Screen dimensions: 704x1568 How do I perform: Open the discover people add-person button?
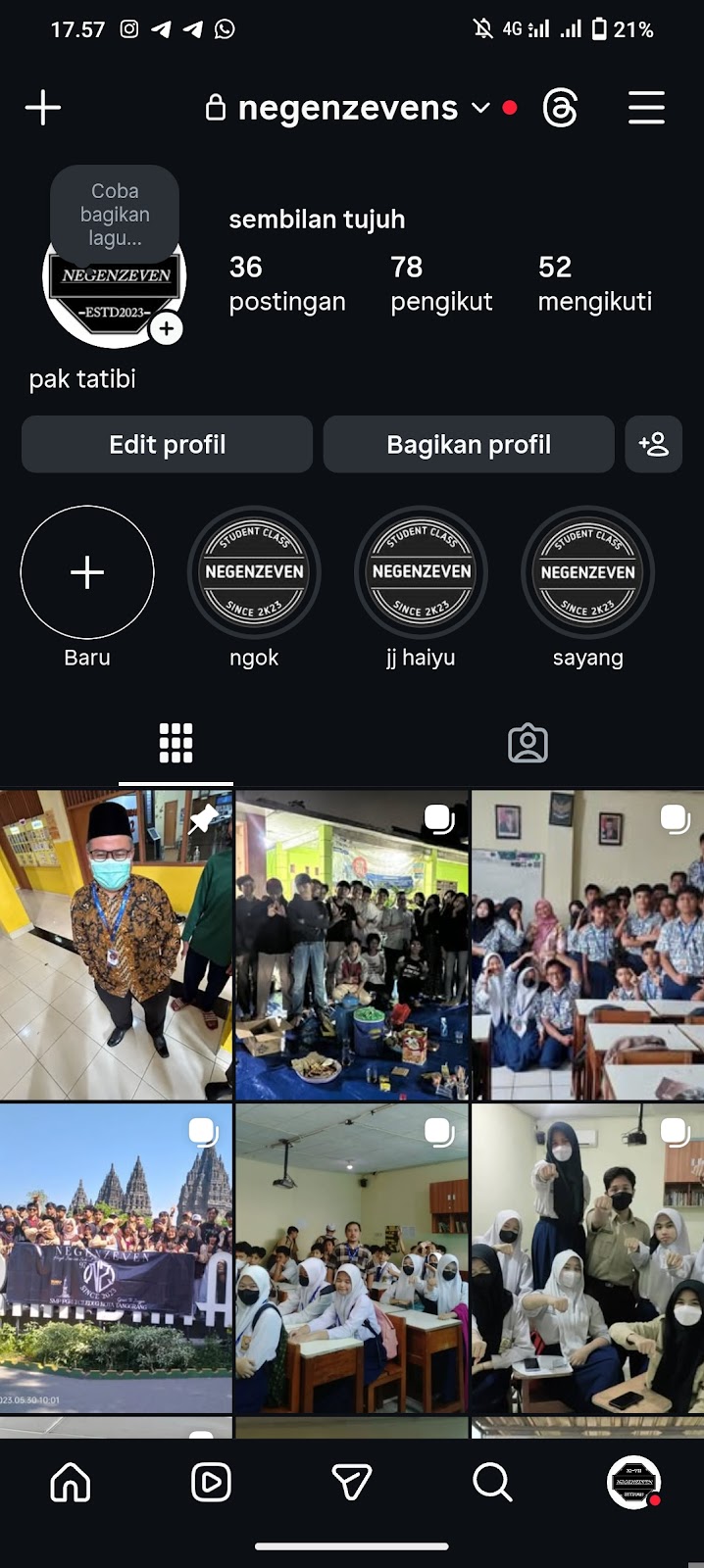pyautogui.click(x=653, y=445)
